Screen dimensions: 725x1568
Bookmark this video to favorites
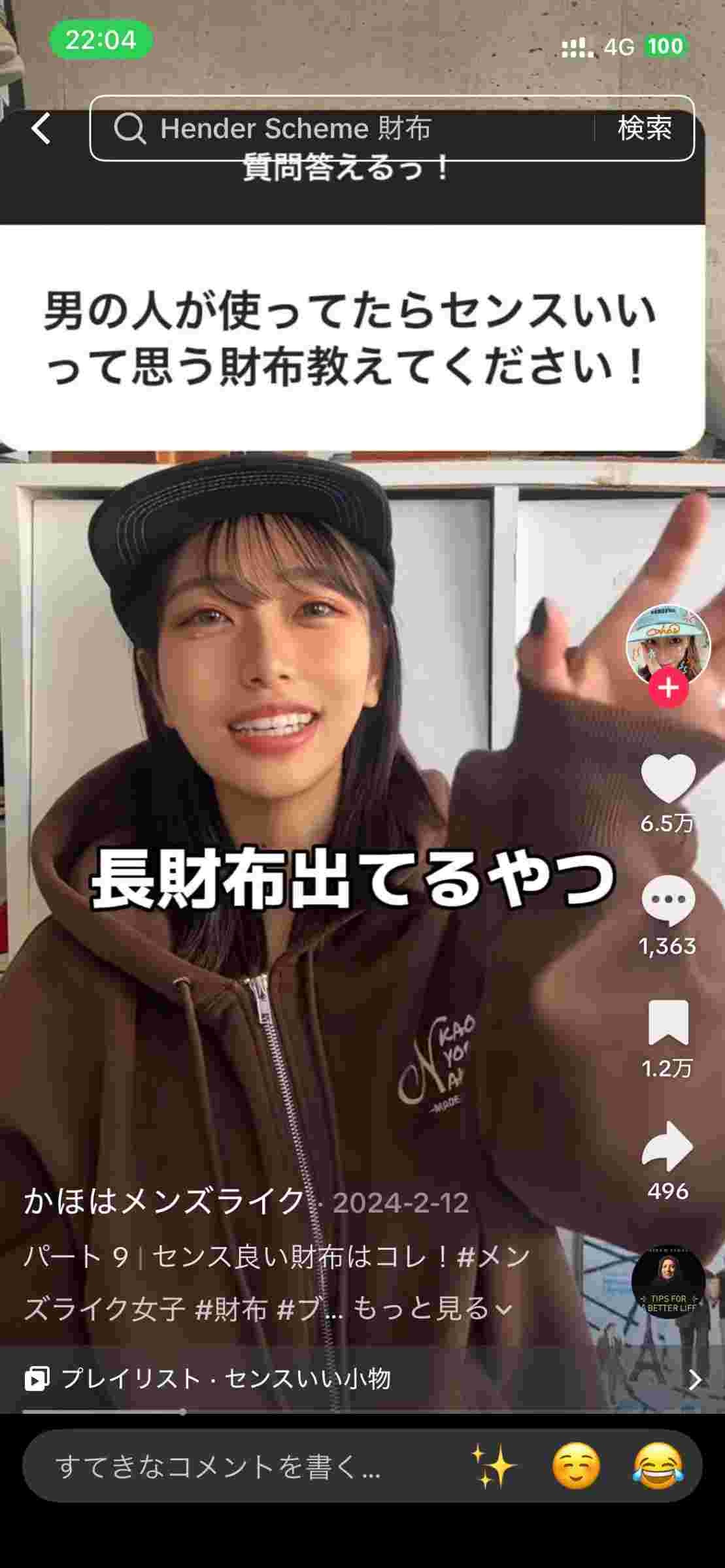tap(667, 1022)
